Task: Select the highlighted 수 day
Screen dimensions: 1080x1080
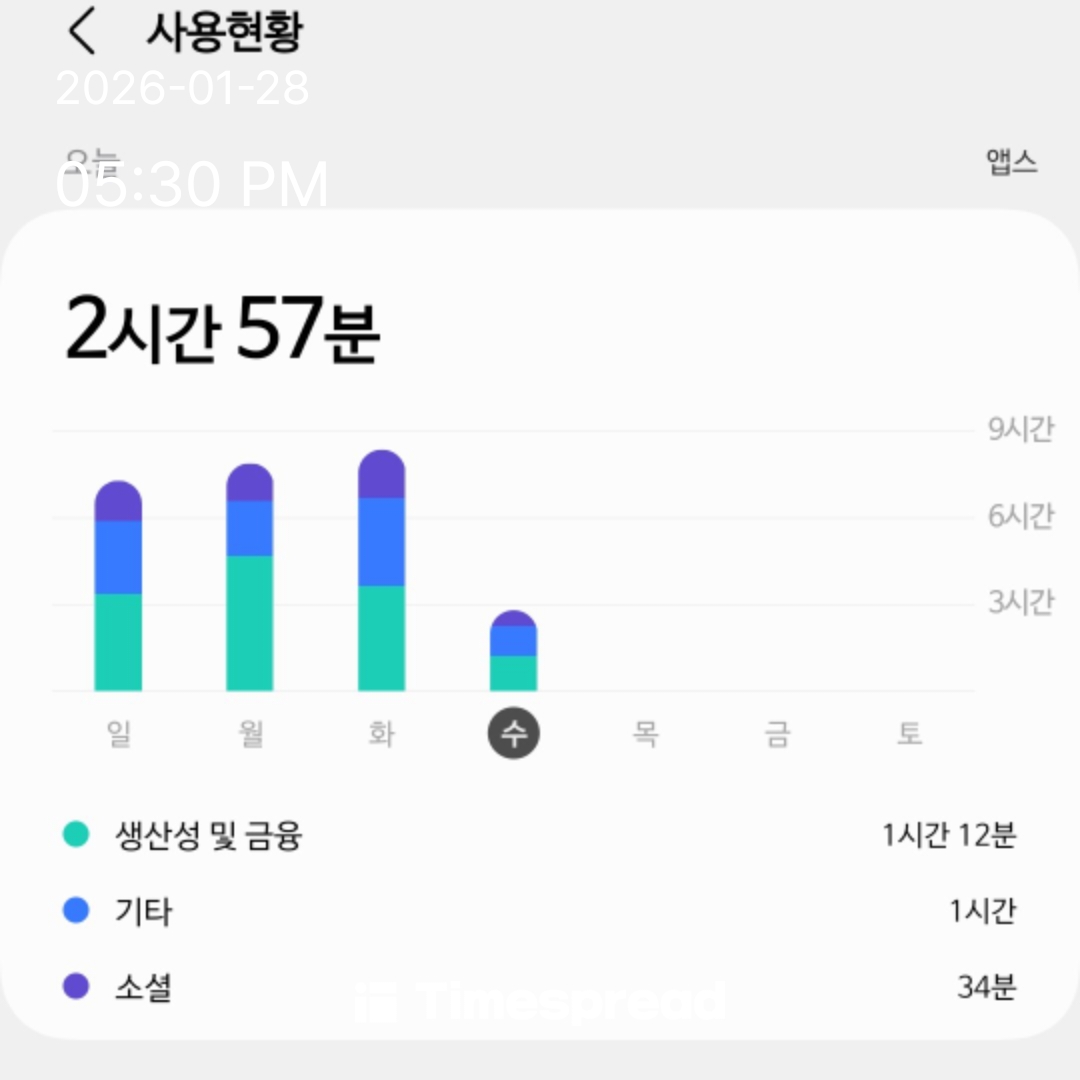Action: pyautogui.click(x=513, y=735)
